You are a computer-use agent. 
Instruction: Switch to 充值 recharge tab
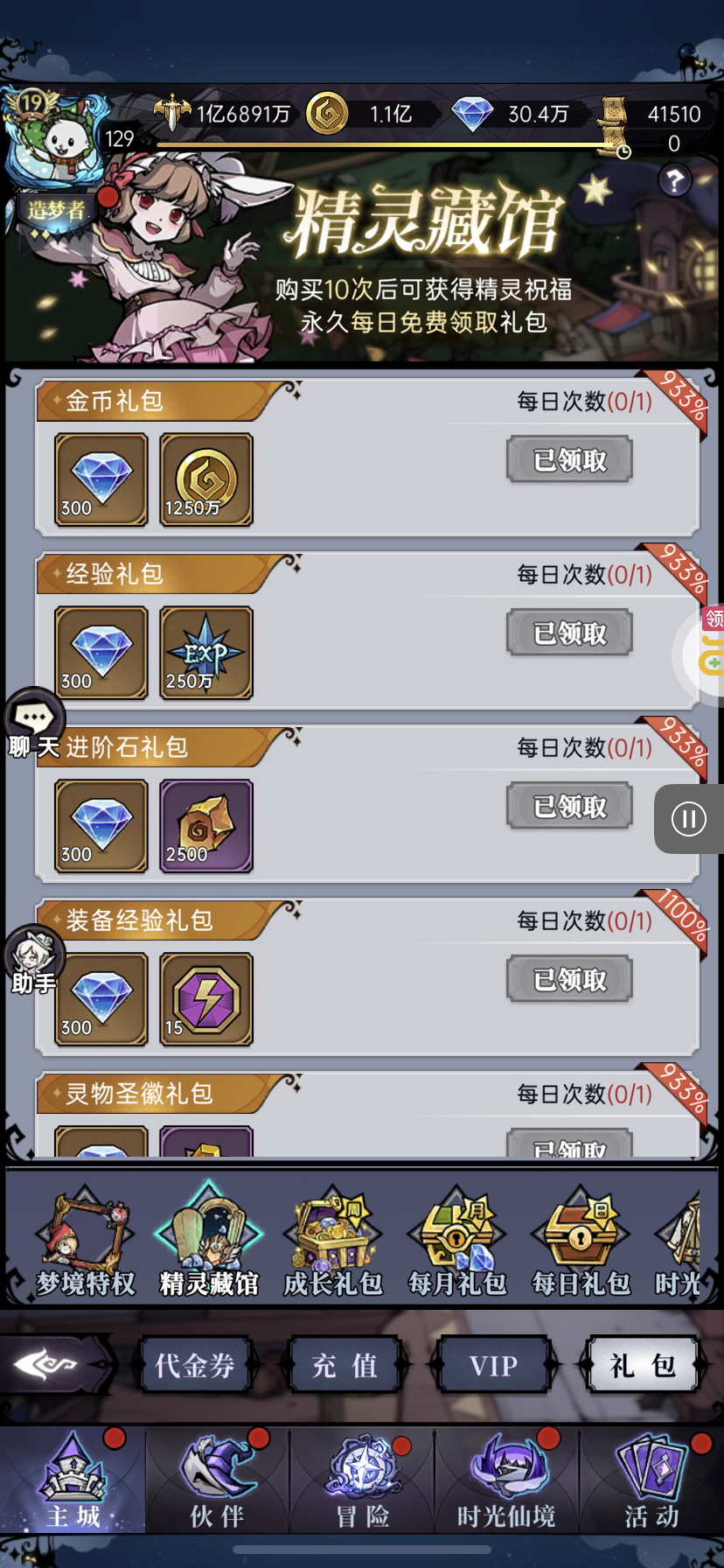coord(345,1365)
